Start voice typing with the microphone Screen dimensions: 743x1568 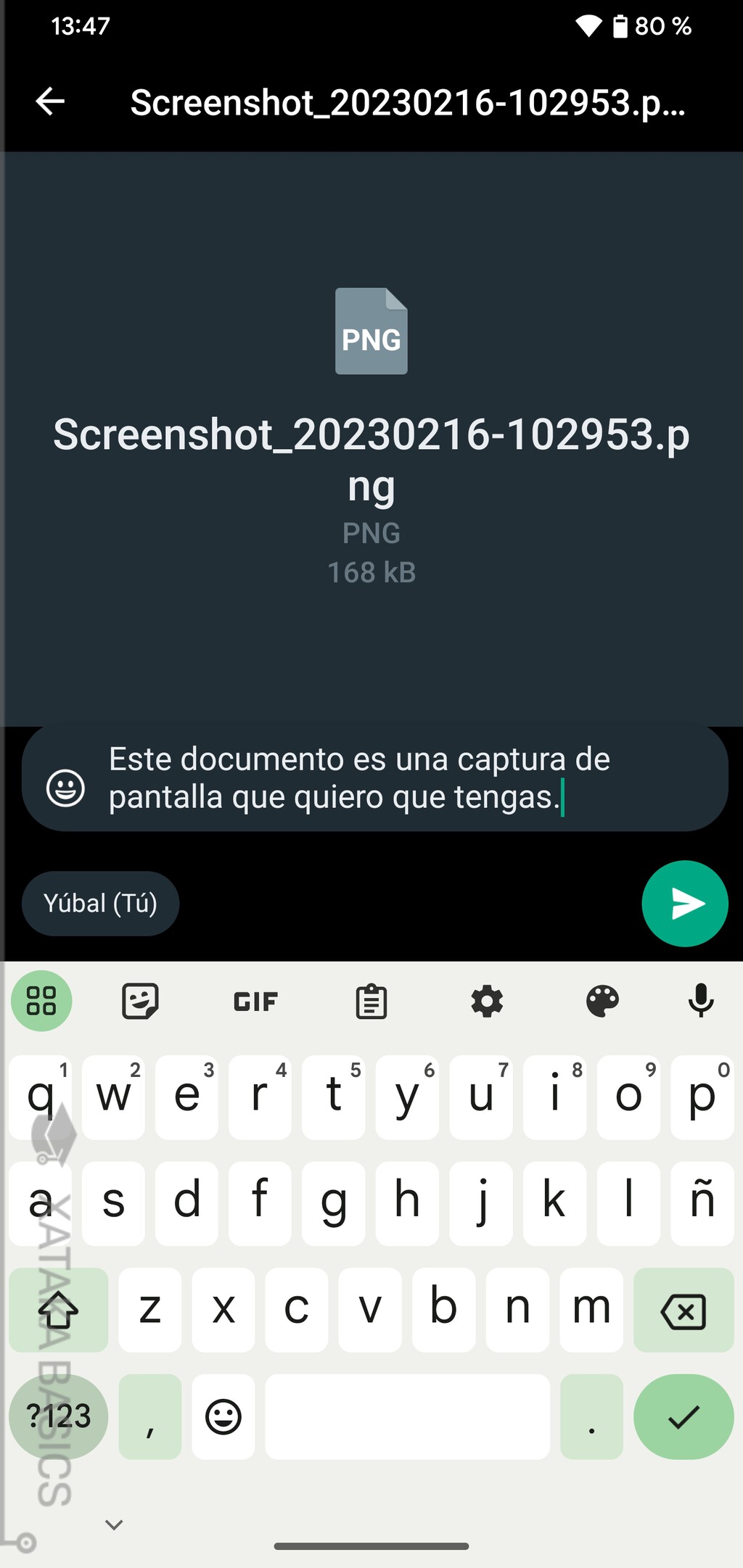click(701, 1002)
